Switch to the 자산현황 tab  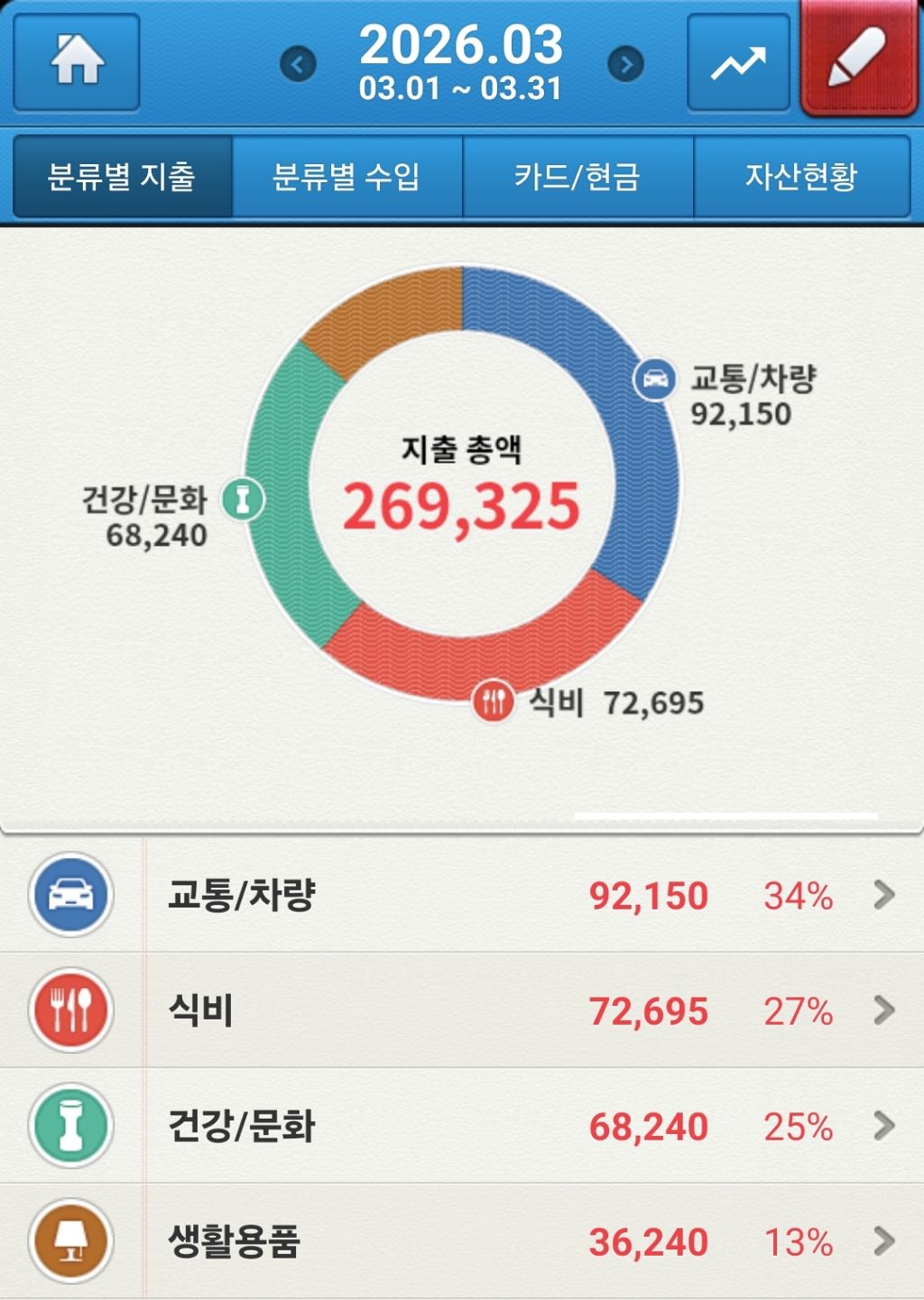click(x=801, y=177)
